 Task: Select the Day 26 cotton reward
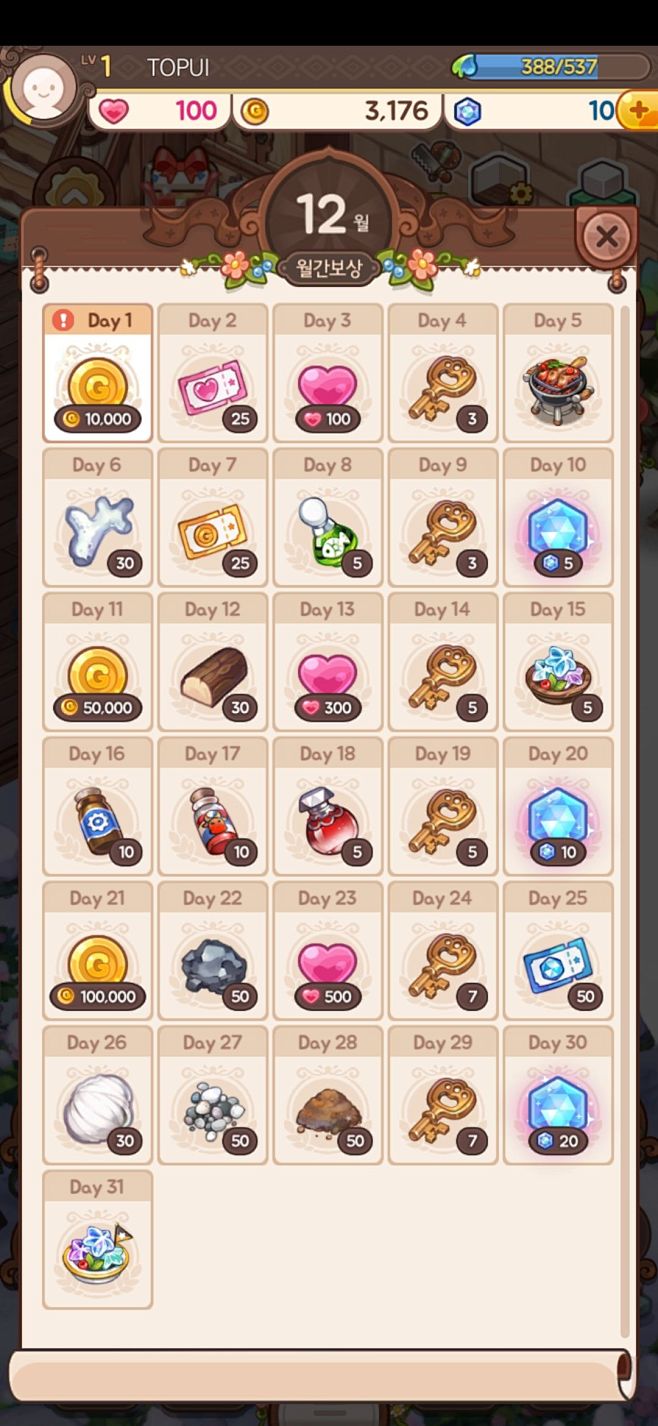[x=98, y=1095]
